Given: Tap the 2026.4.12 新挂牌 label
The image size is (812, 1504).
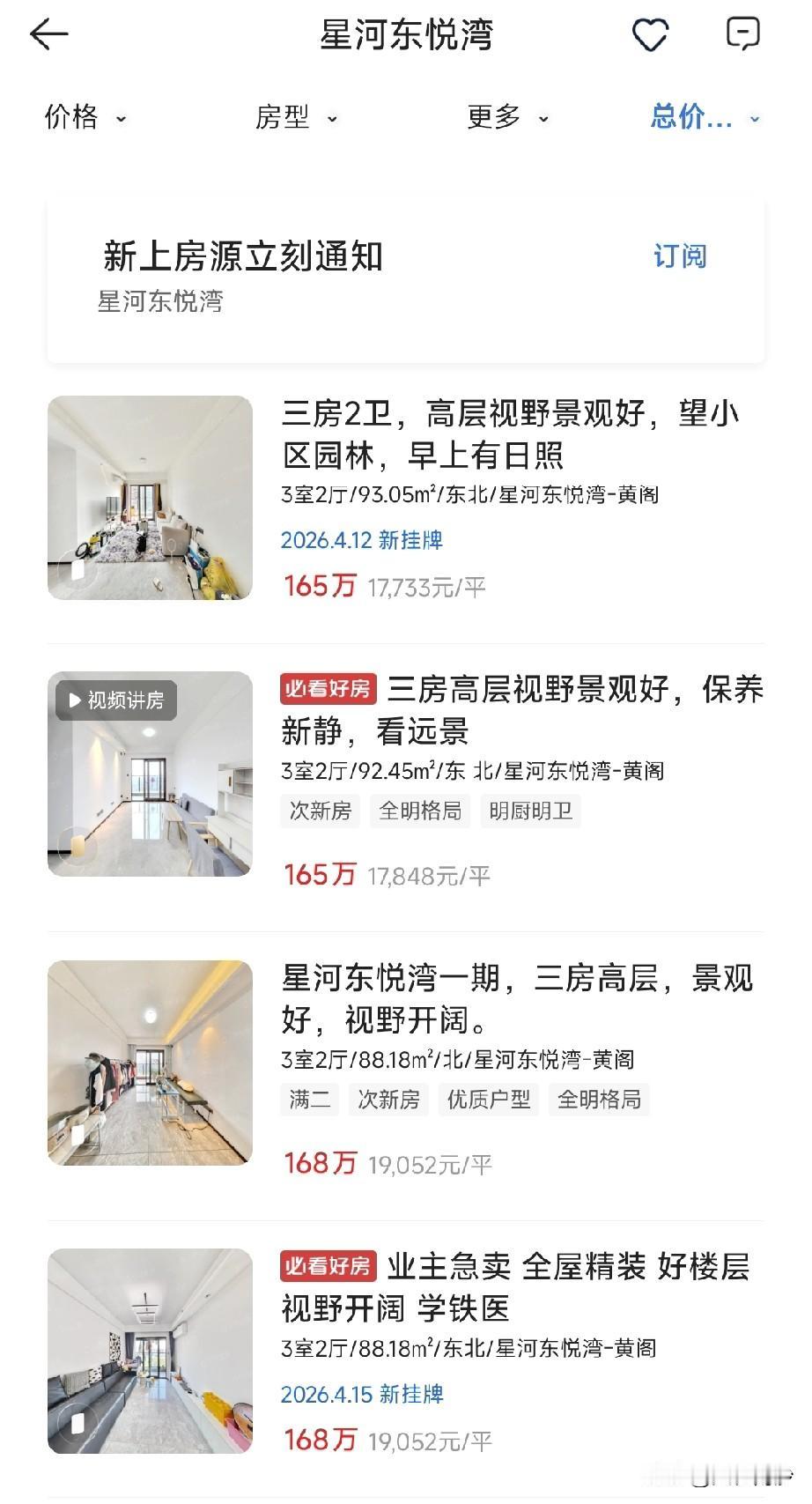Looking at the screenshot, I should (x=362, y=541).
